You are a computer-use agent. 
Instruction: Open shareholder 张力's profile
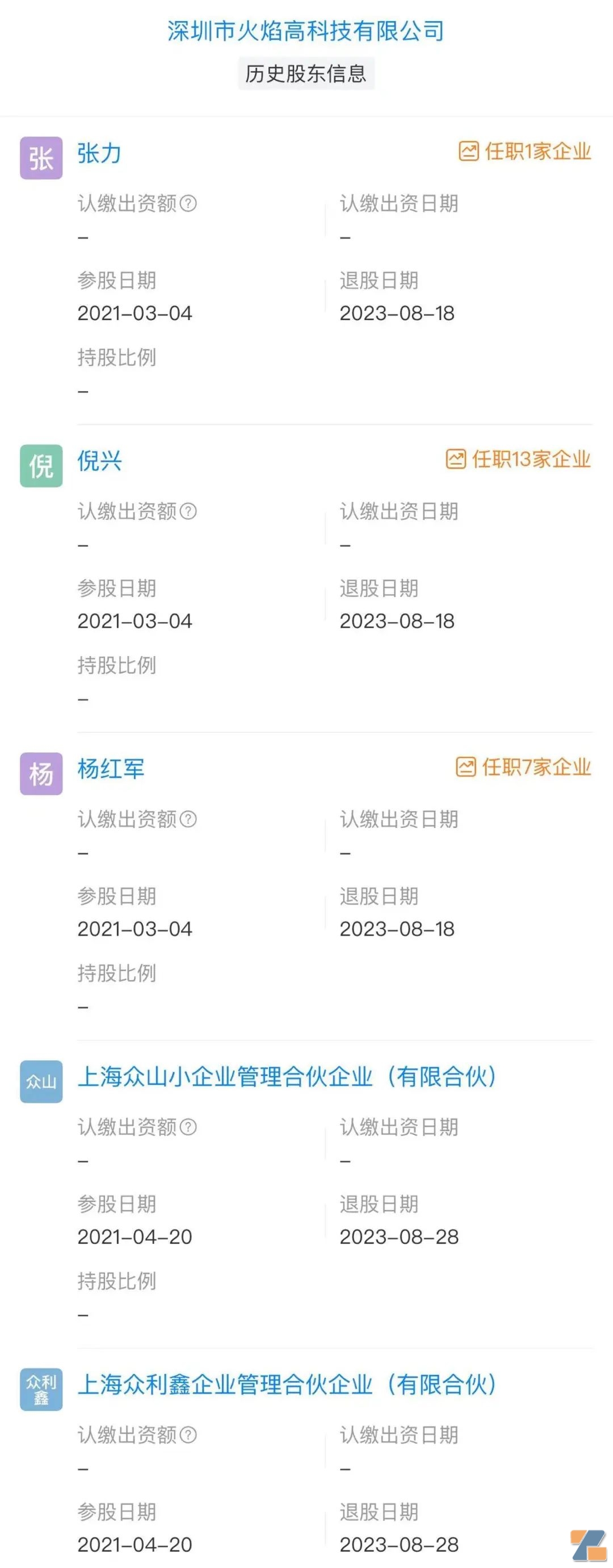[99, 154]
